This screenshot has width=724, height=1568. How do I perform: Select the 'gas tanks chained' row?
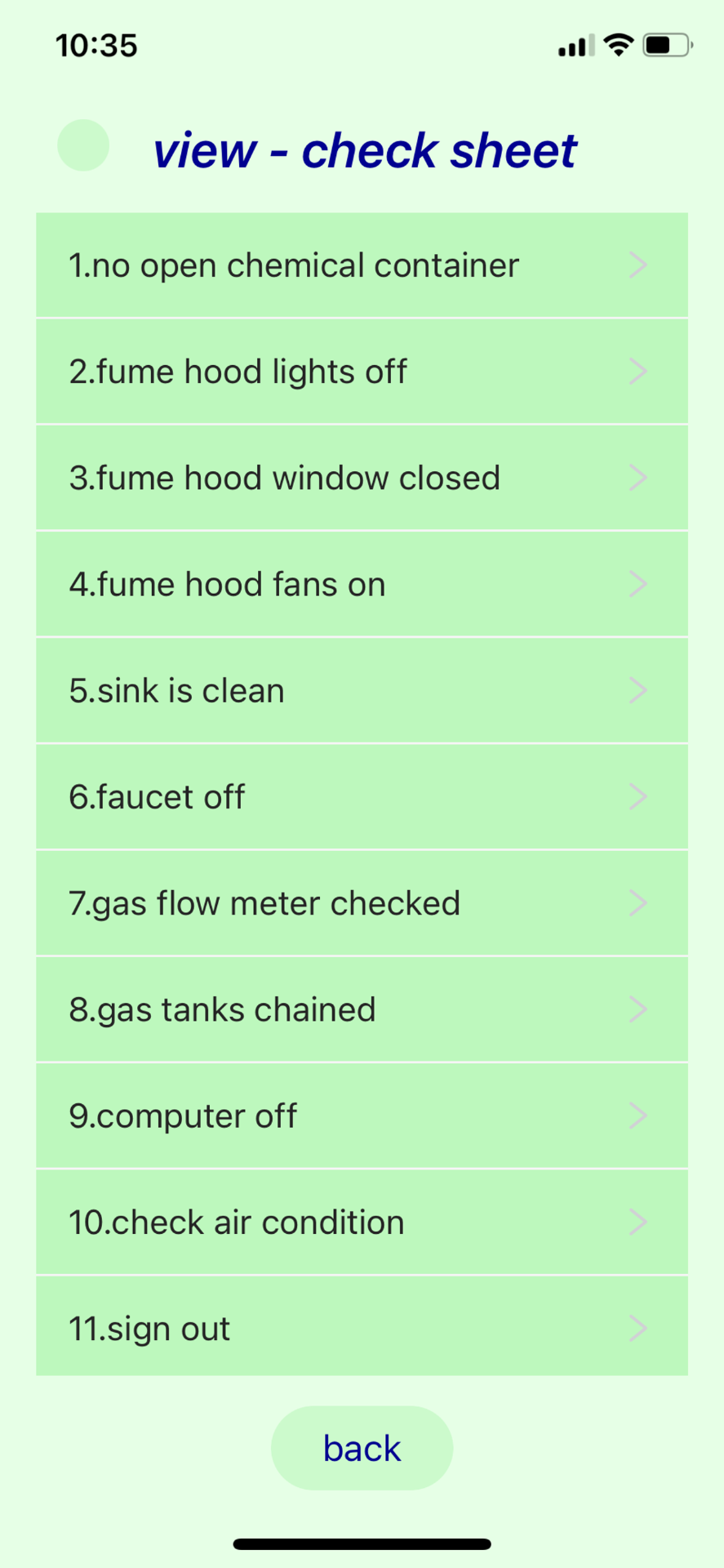pos(362,1009)
